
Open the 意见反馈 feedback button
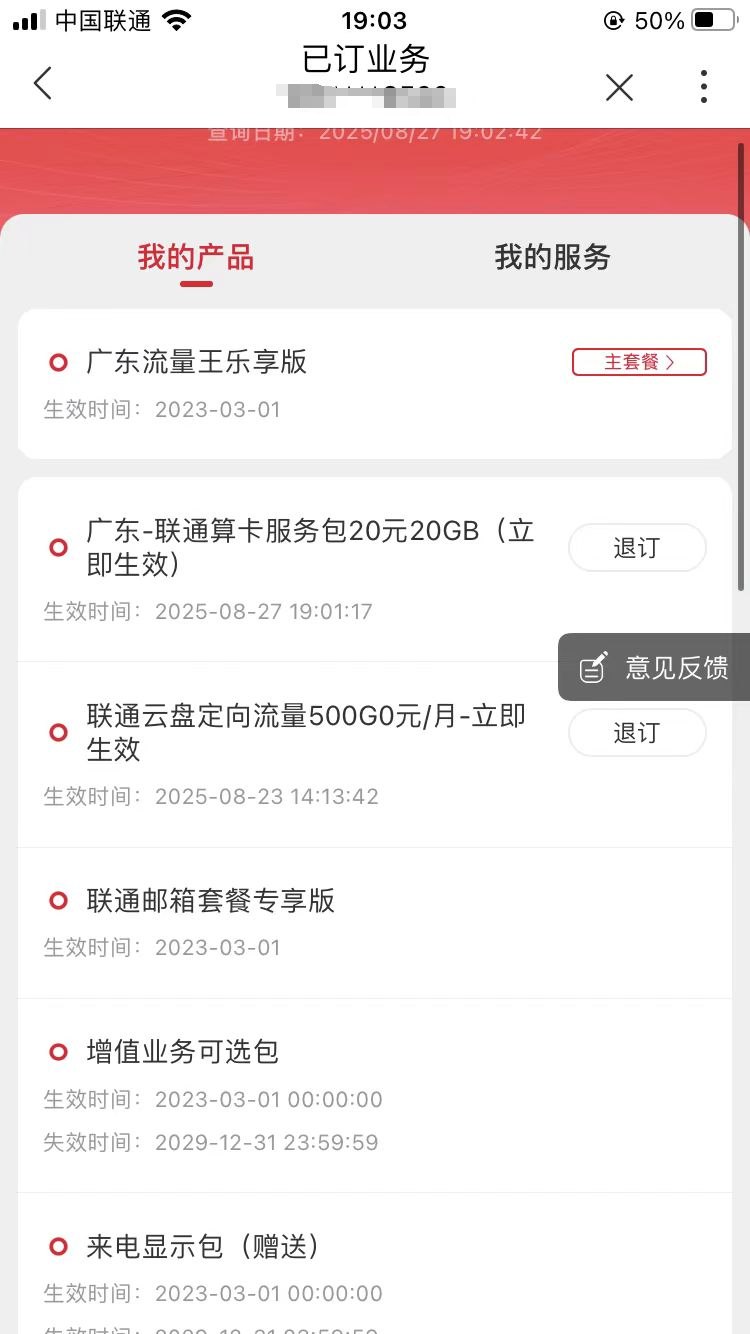[656, 667]
